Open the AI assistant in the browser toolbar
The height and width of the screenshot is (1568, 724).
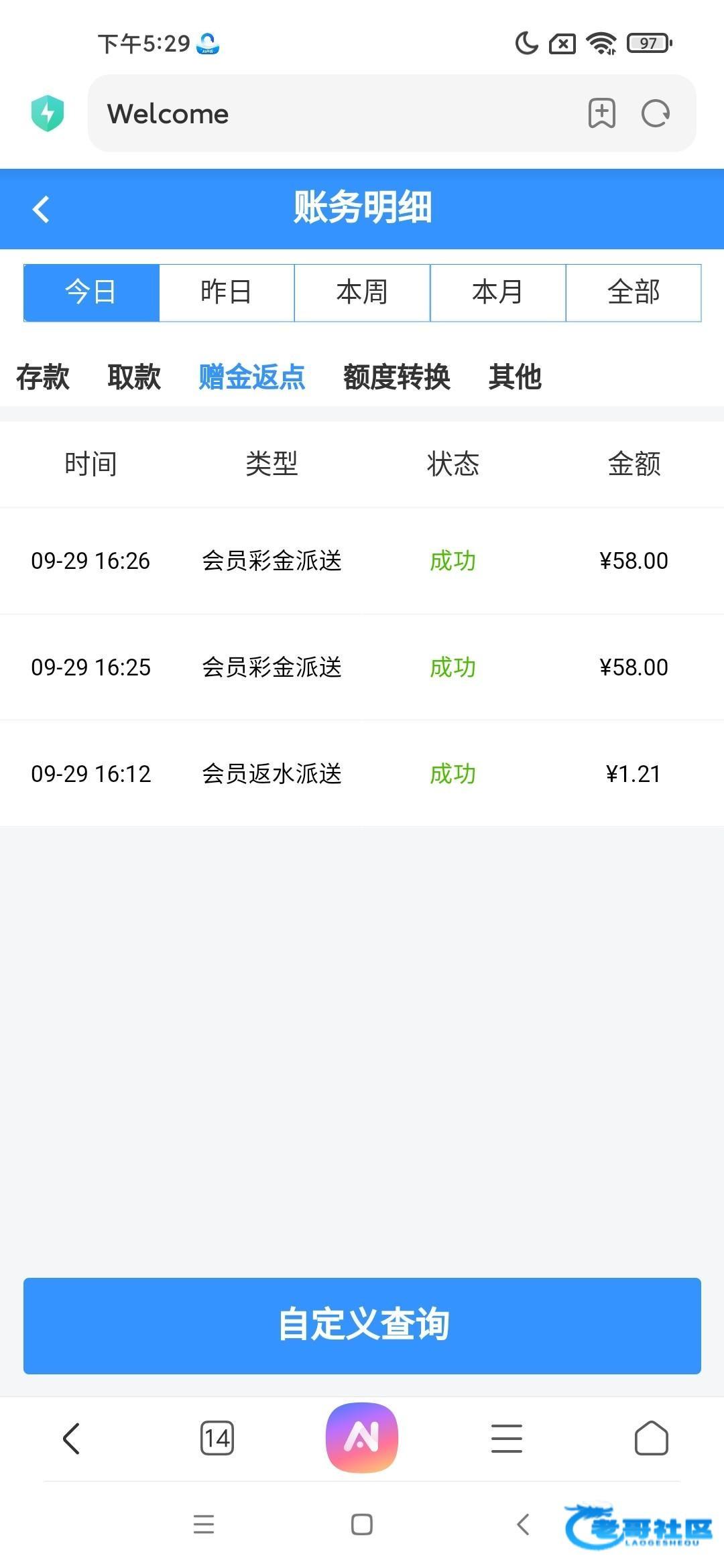tap(362, 1438)
